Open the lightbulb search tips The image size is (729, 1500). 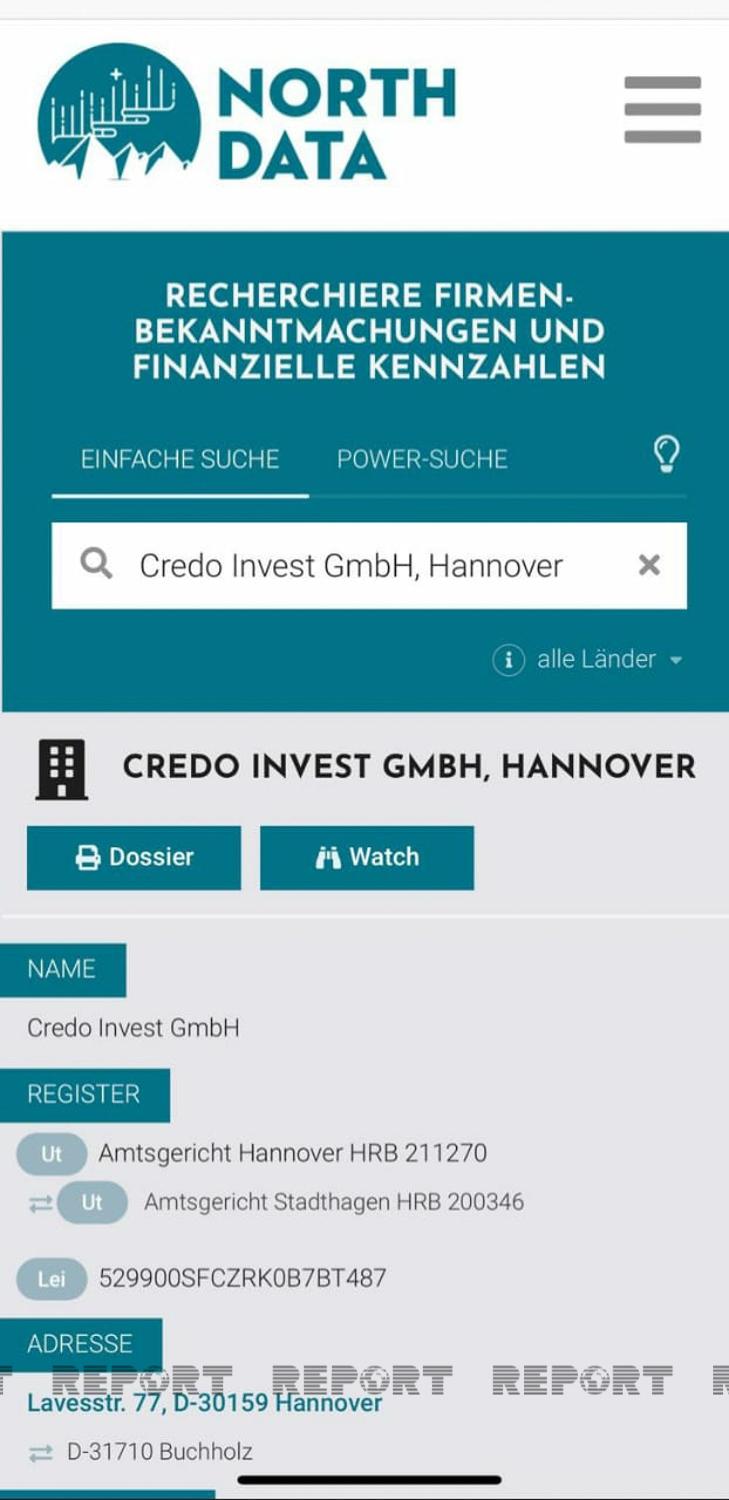[x=666, y=454]
